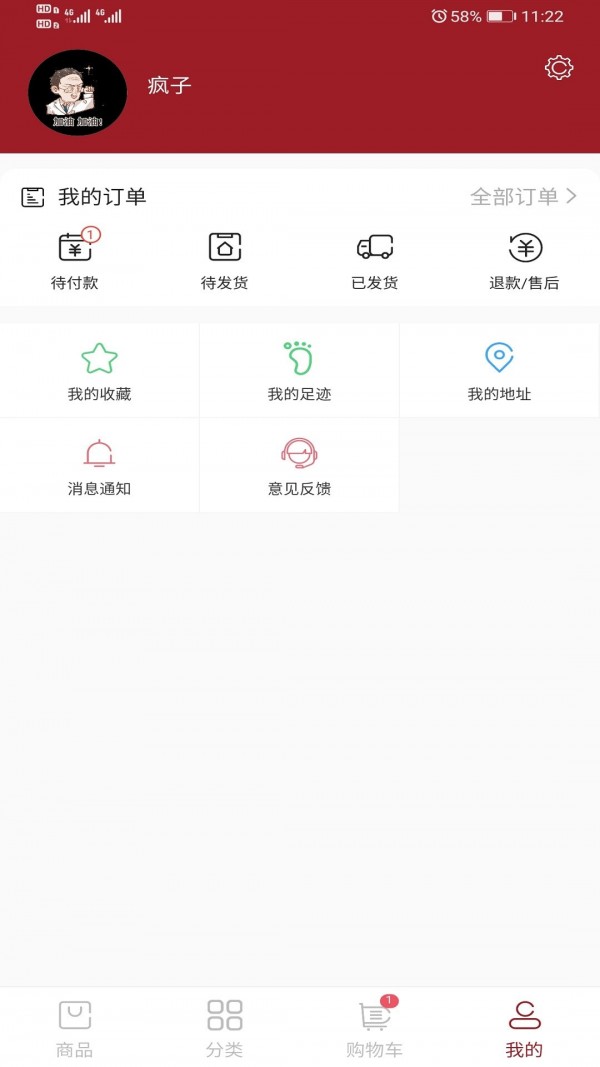View all orders via 全部订单

[x=523, y=197]
